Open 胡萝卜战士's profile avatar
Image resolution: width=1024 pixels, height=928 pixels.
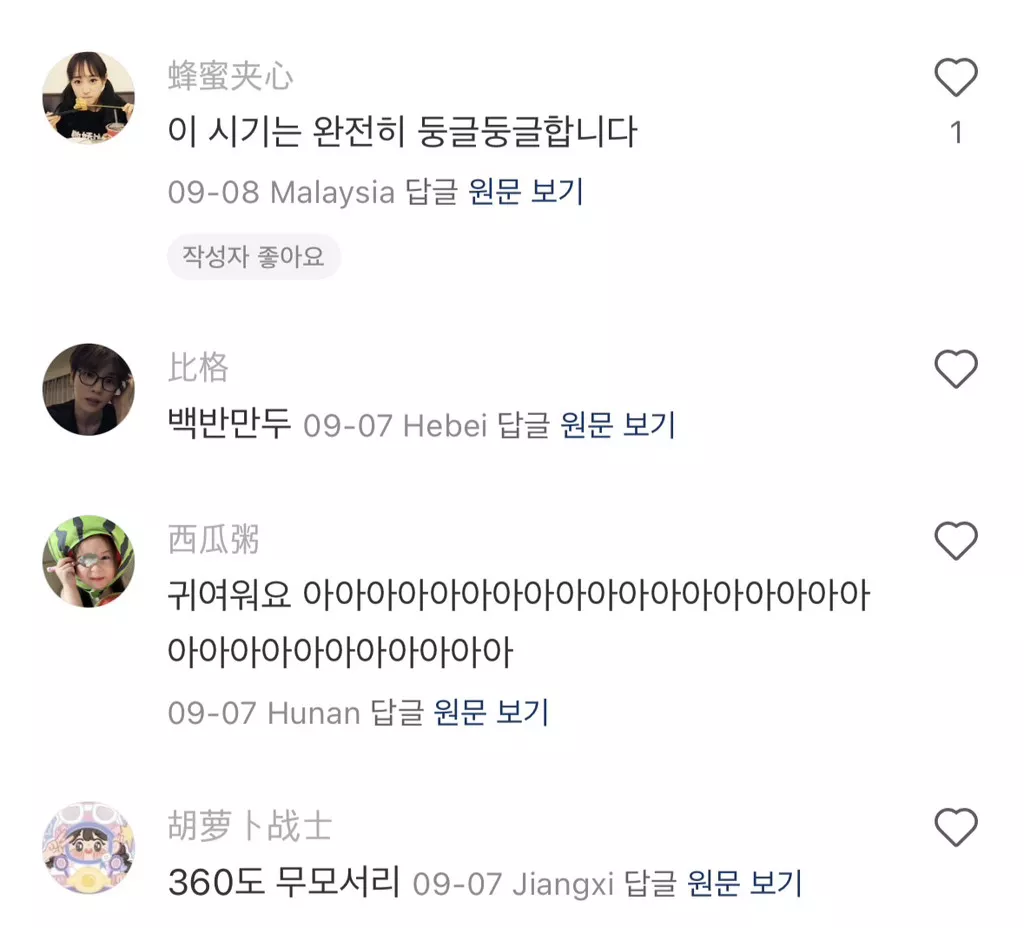click(88, 848)
